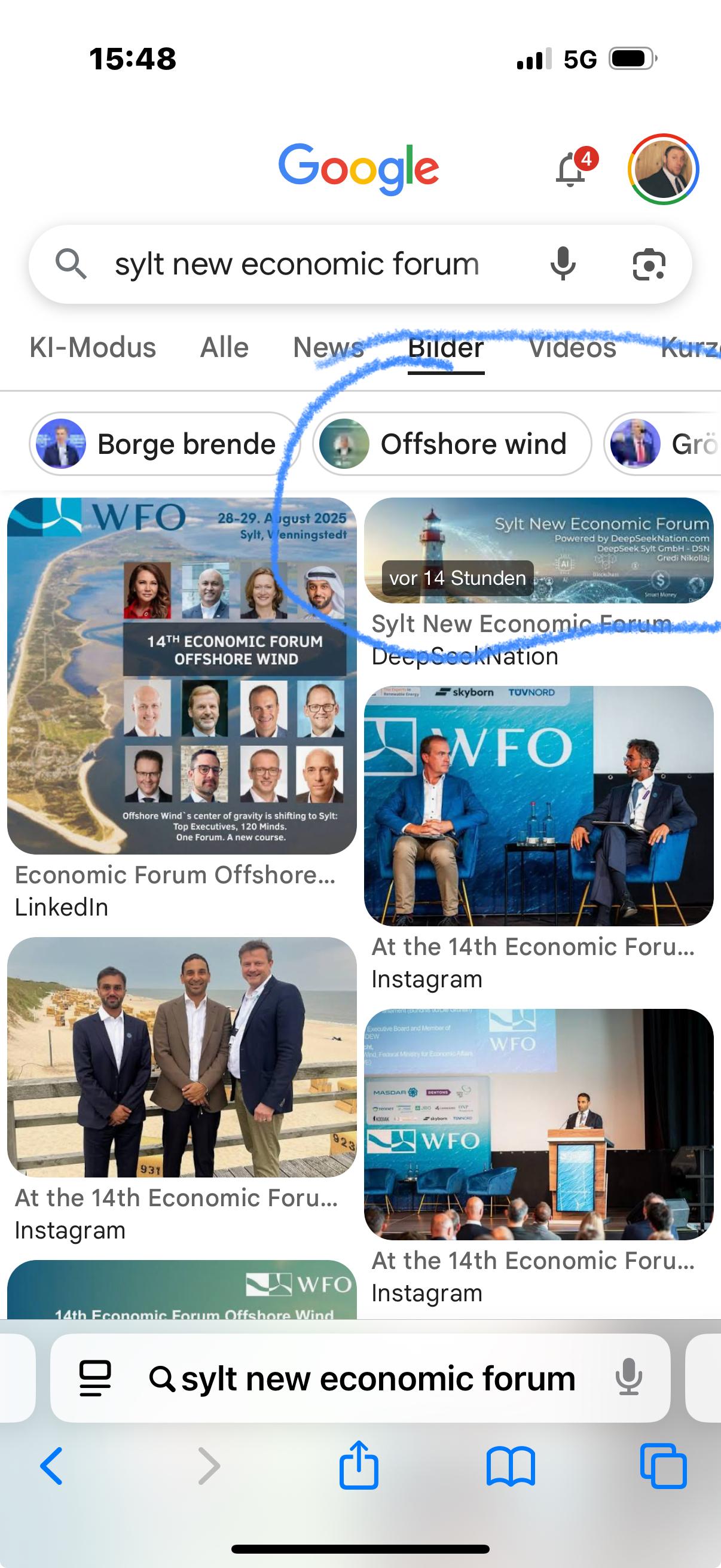Open the LinkedIn Economic Forum Offshore image
This screenshot has width=721, height=1568.
click(181, 676)
